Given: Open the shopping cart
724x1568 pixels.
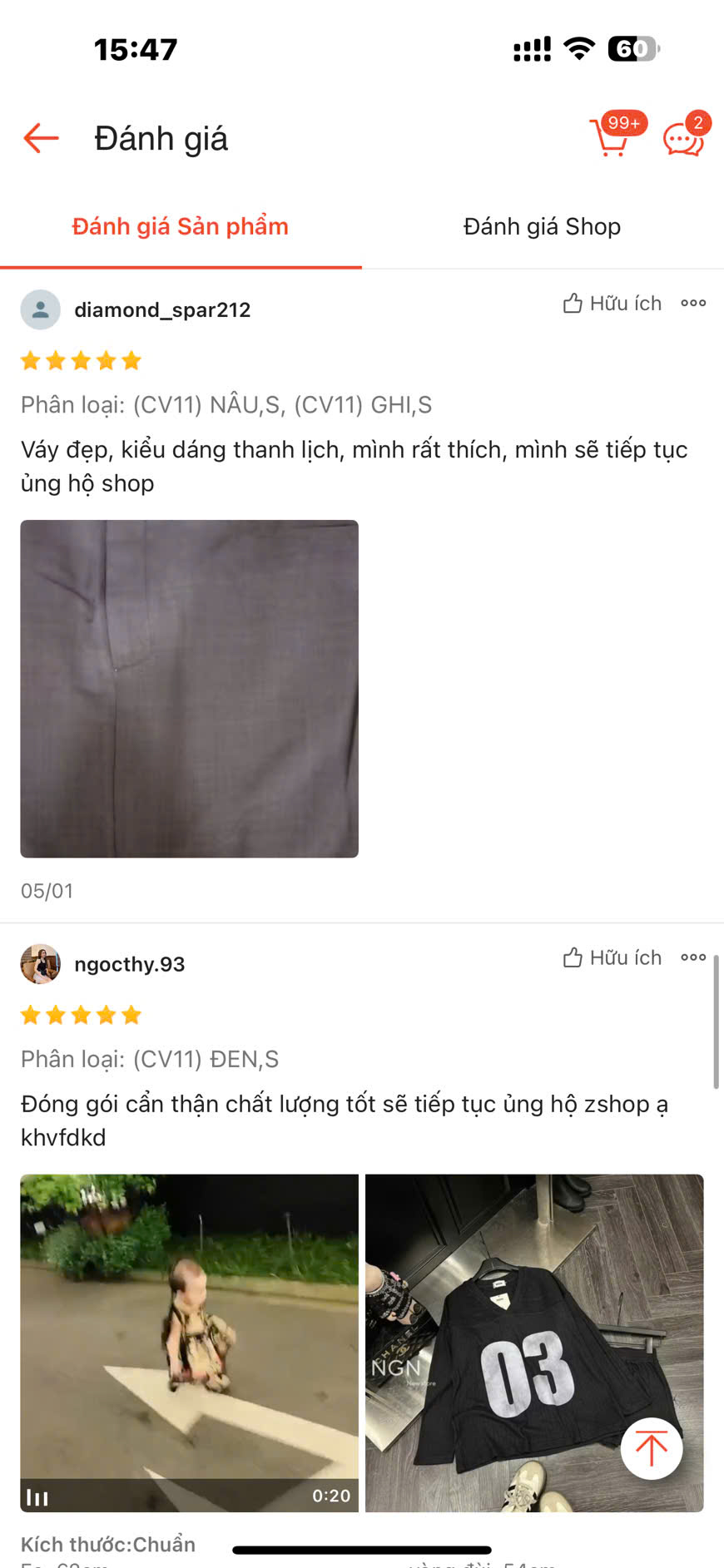Looking at the screenshot, I should click(612, 137).
